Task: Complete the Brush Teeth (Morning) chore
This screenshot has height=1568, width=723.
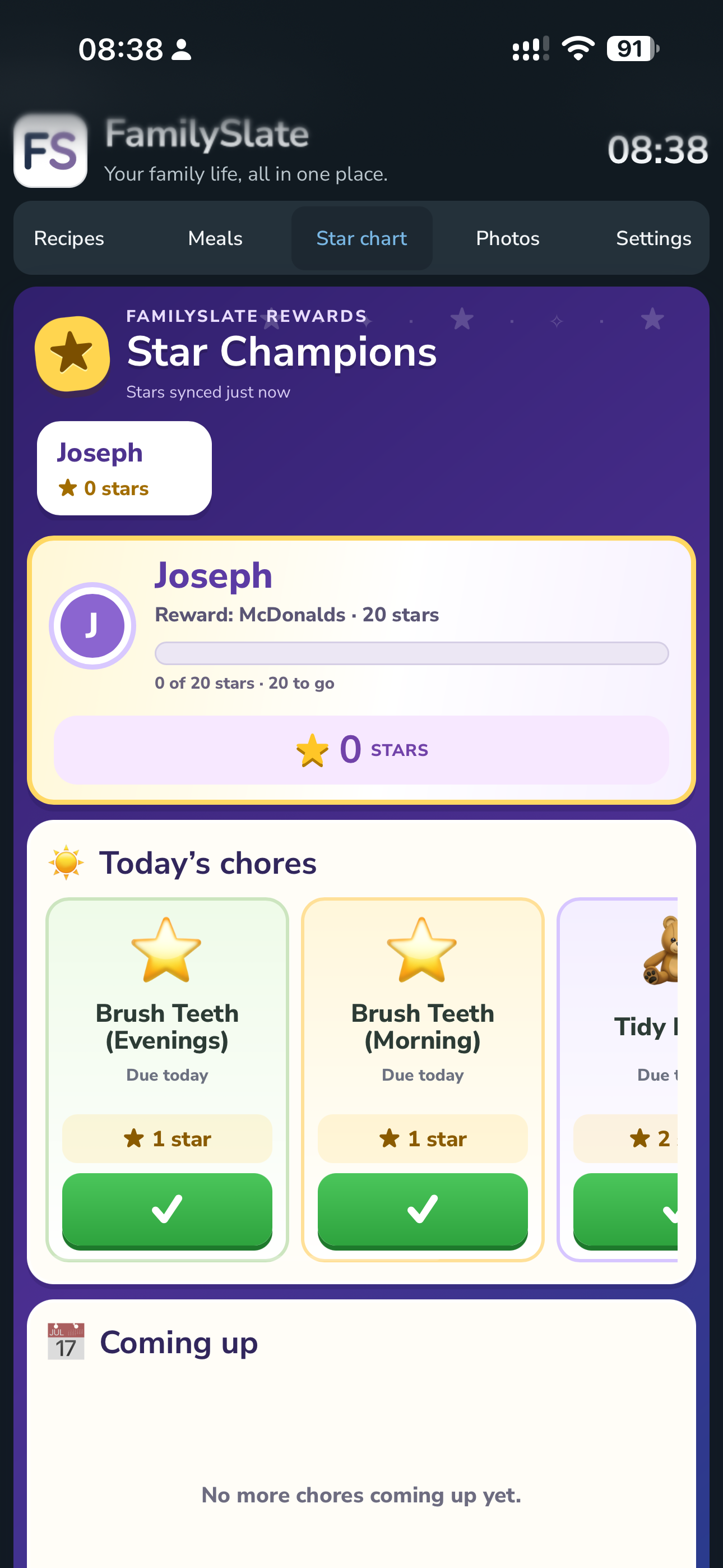Action: tap(423, 1211)
